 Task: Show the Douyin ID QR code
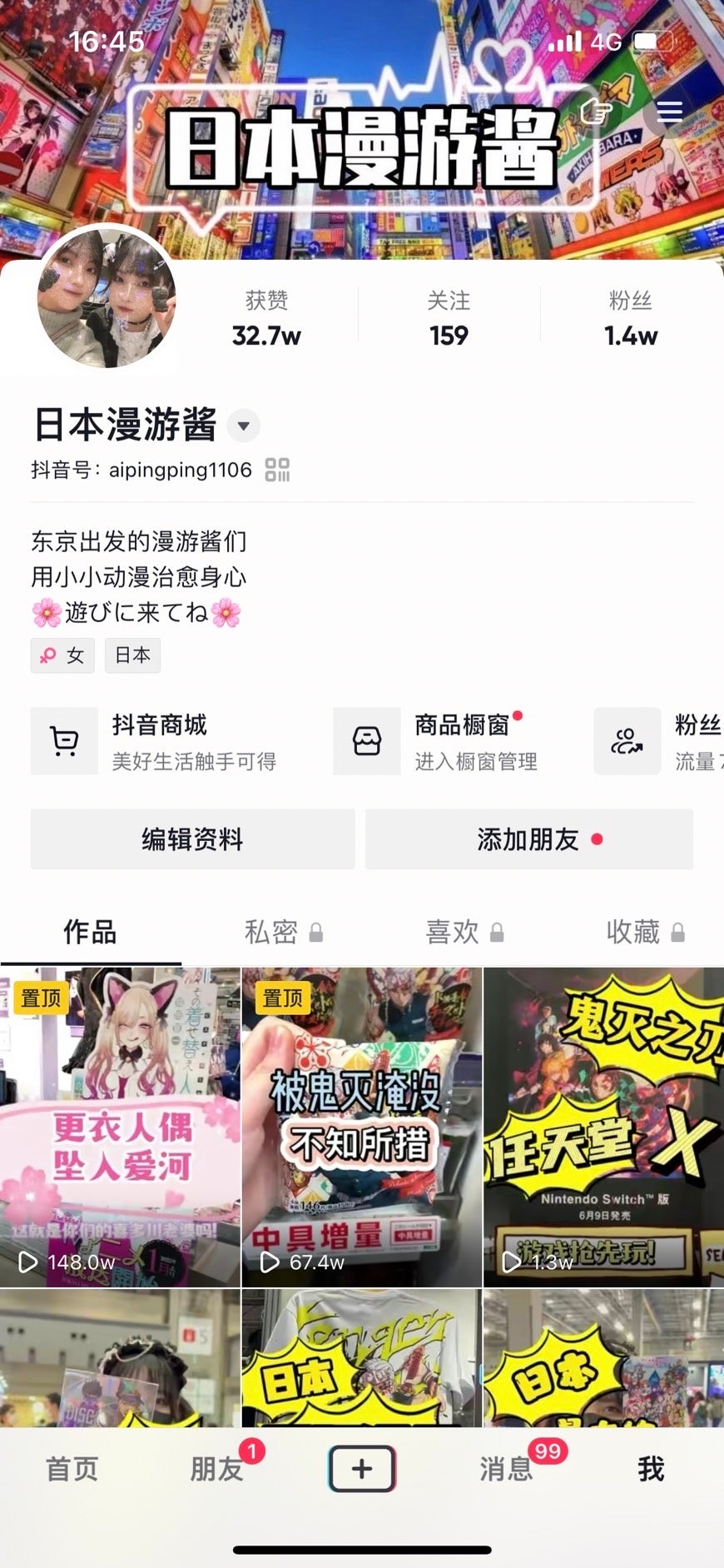tap(277, 470)
